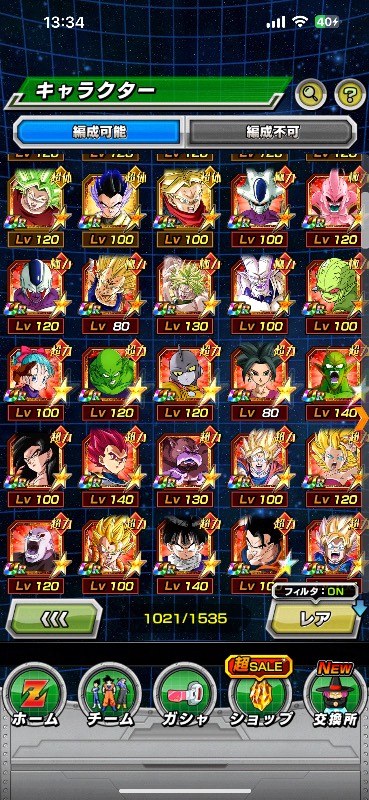
Task: Go to ホーム in bottom navigation
Action: 35,694
